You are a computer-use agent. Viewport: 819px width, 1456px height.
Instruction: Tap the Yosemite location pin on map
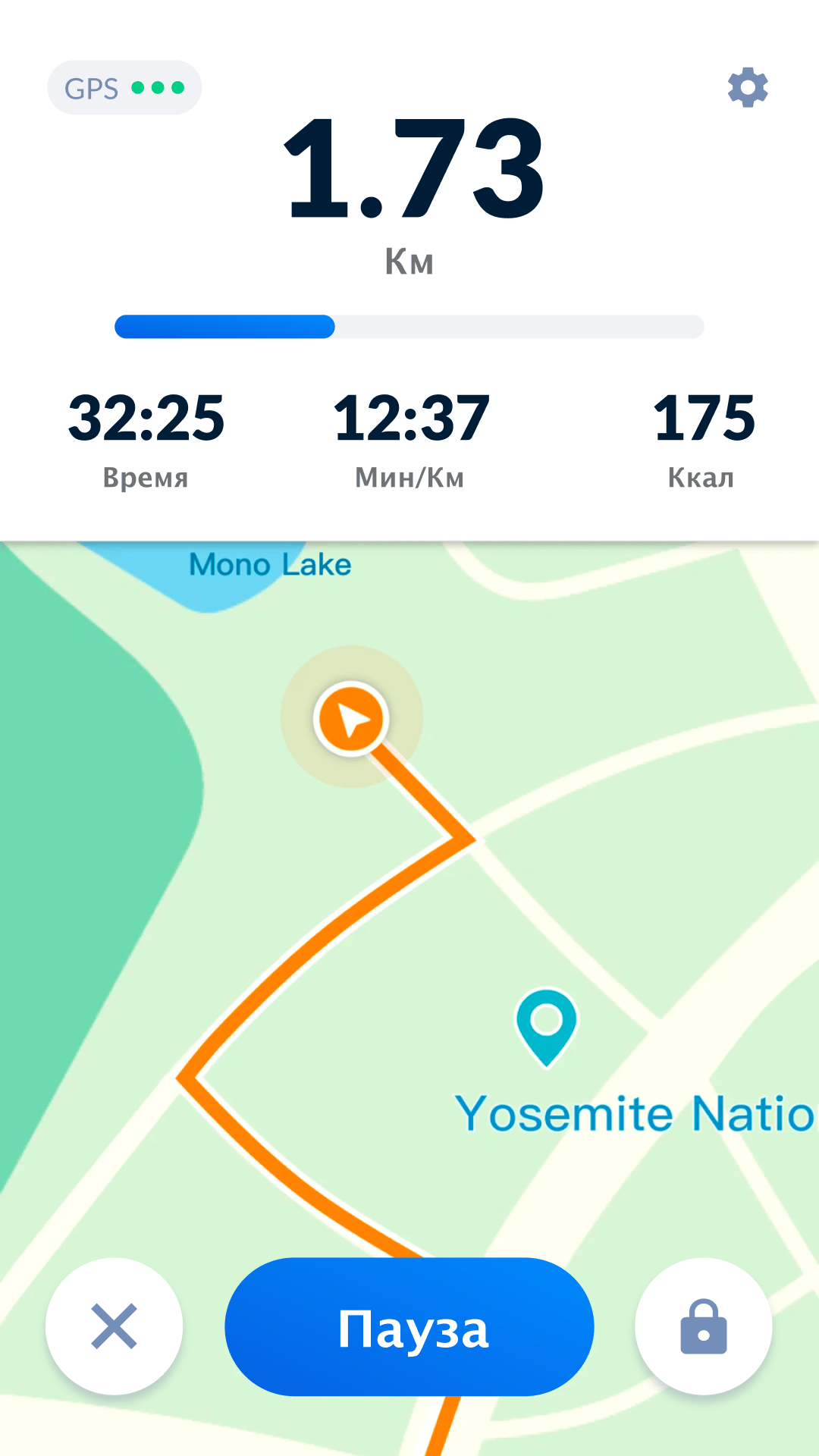click(x=546, y=1027)
